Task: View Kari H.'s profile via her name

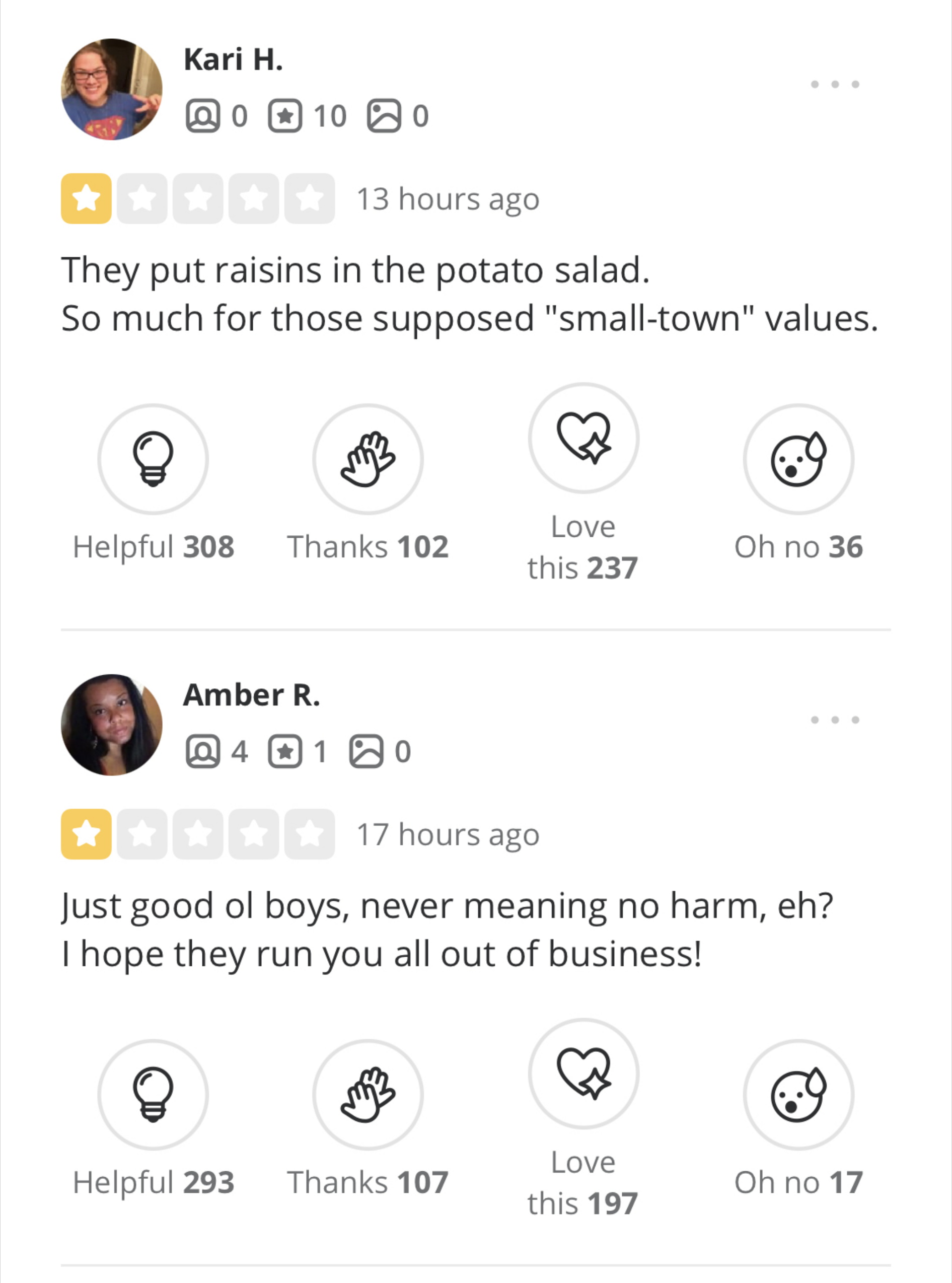Action: pyautogui.click(x=234, y=59)
